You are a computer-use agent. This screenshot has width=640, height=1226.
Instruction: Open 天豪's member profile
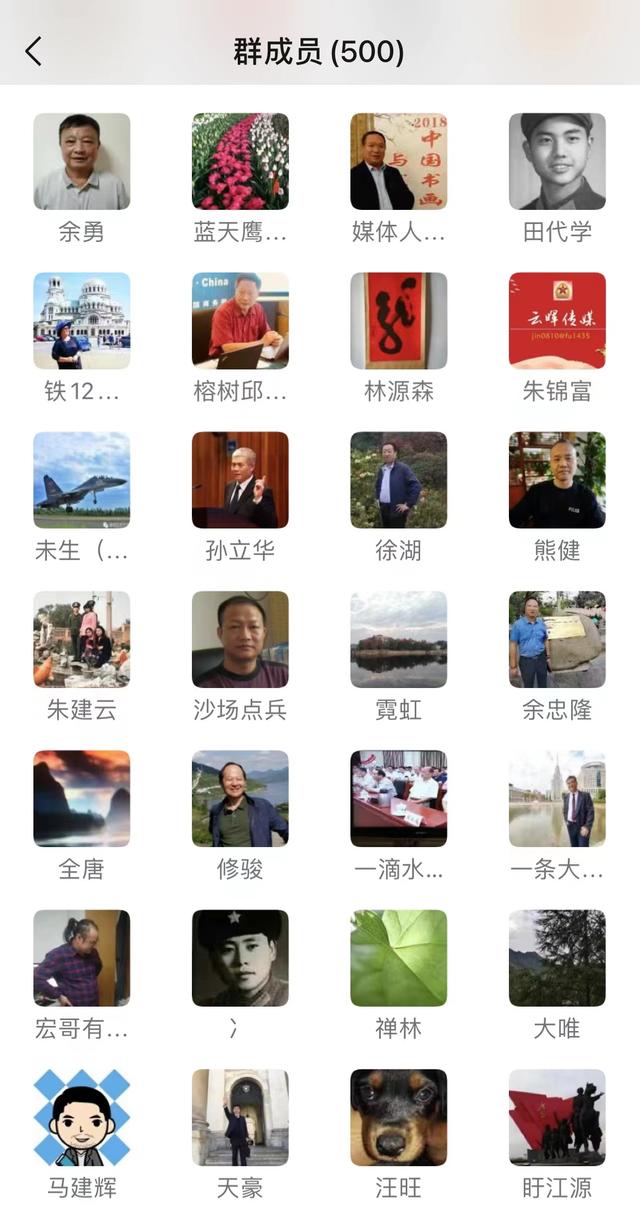pos(240,1117)
